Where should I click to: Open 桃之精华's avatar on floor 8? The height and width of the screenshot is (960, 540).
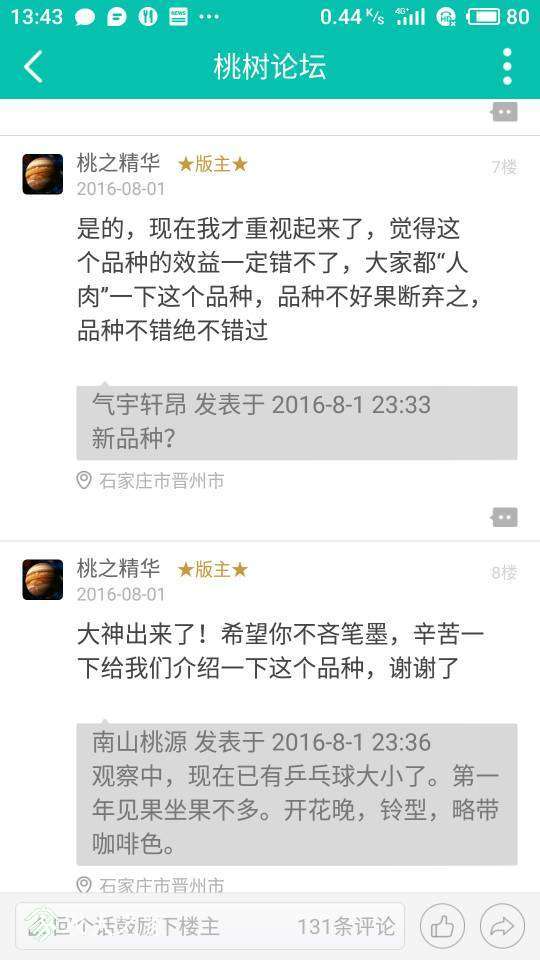click(43, 579)
